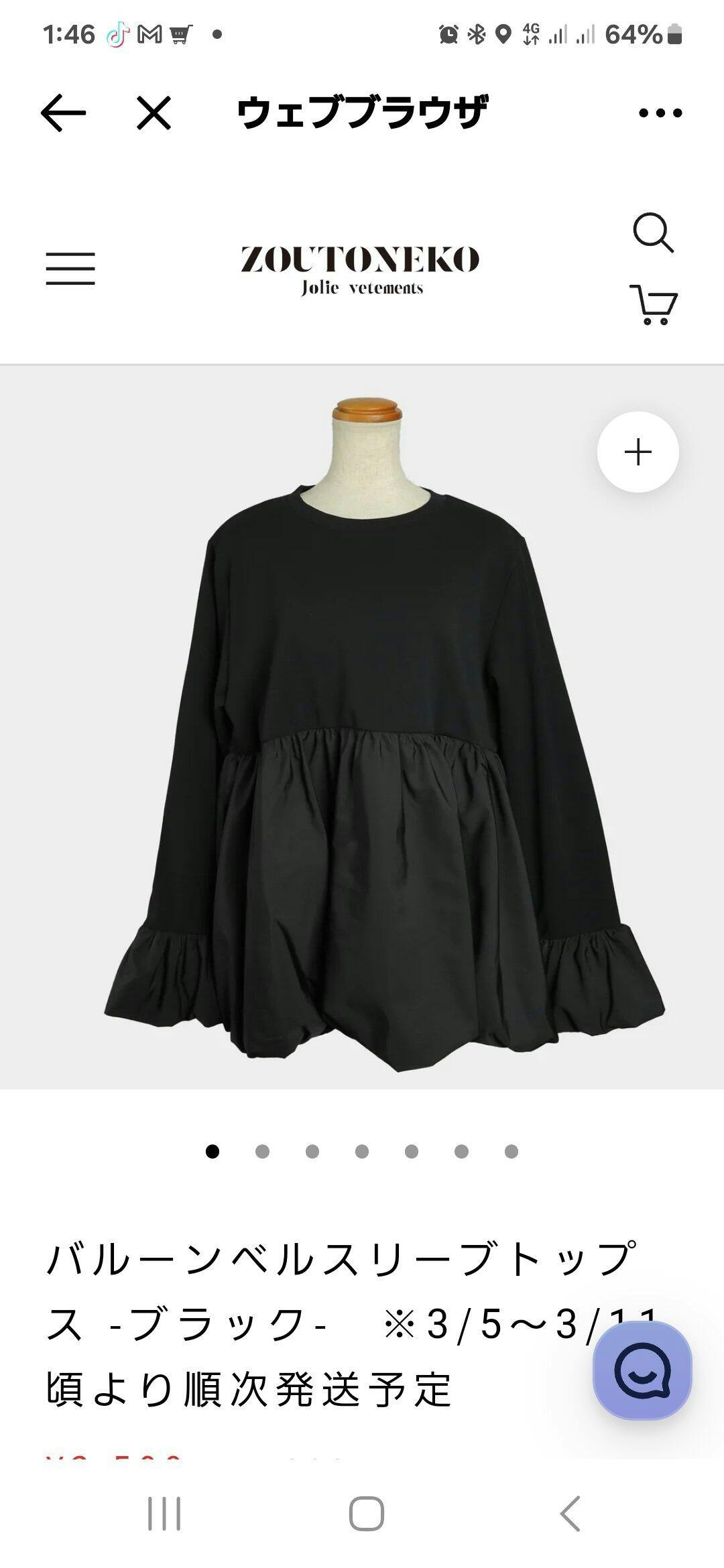Go to the ZOUTONEKO home page logo

361,269
